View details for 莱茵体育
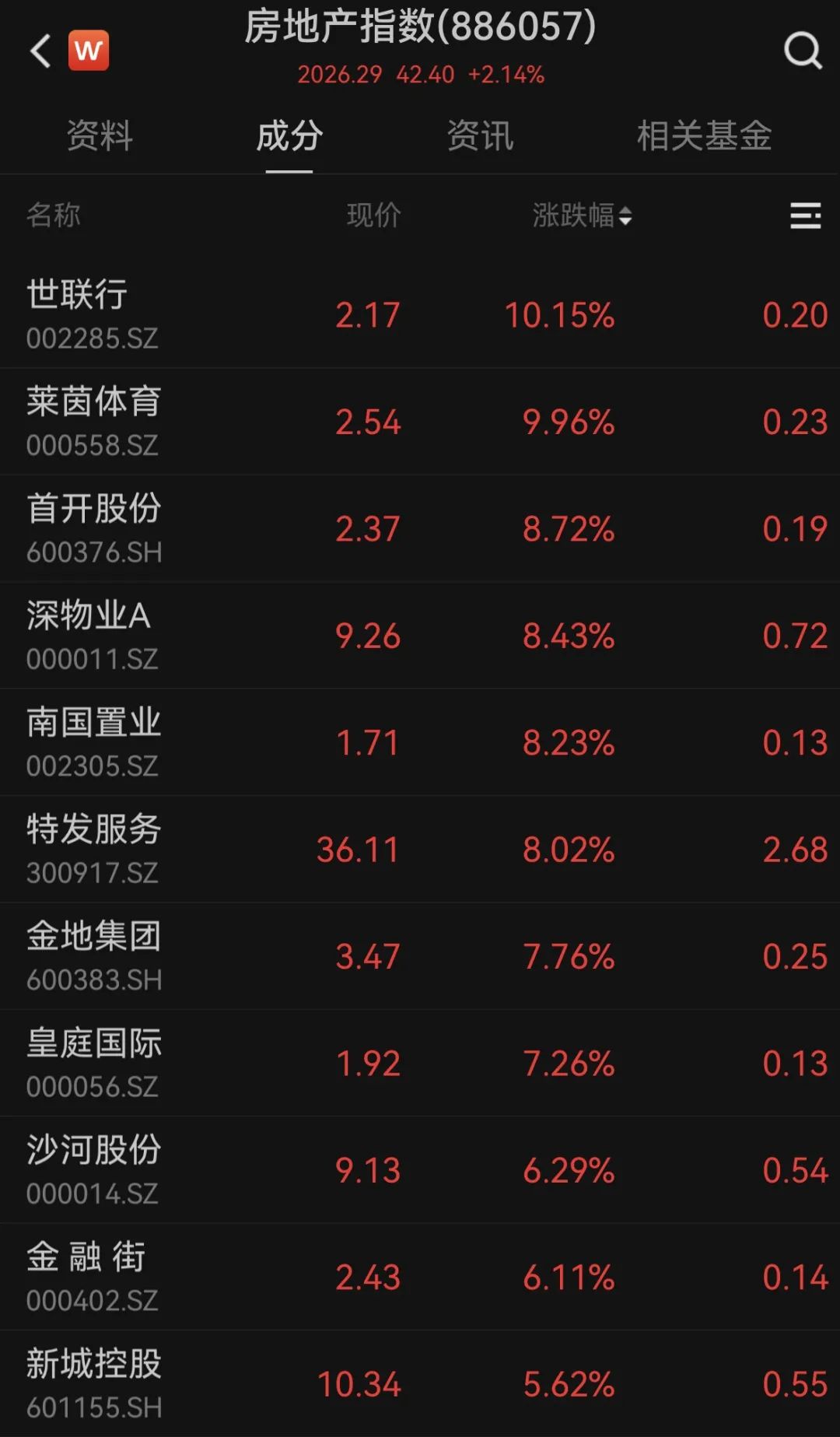 (x=420, y=422)
